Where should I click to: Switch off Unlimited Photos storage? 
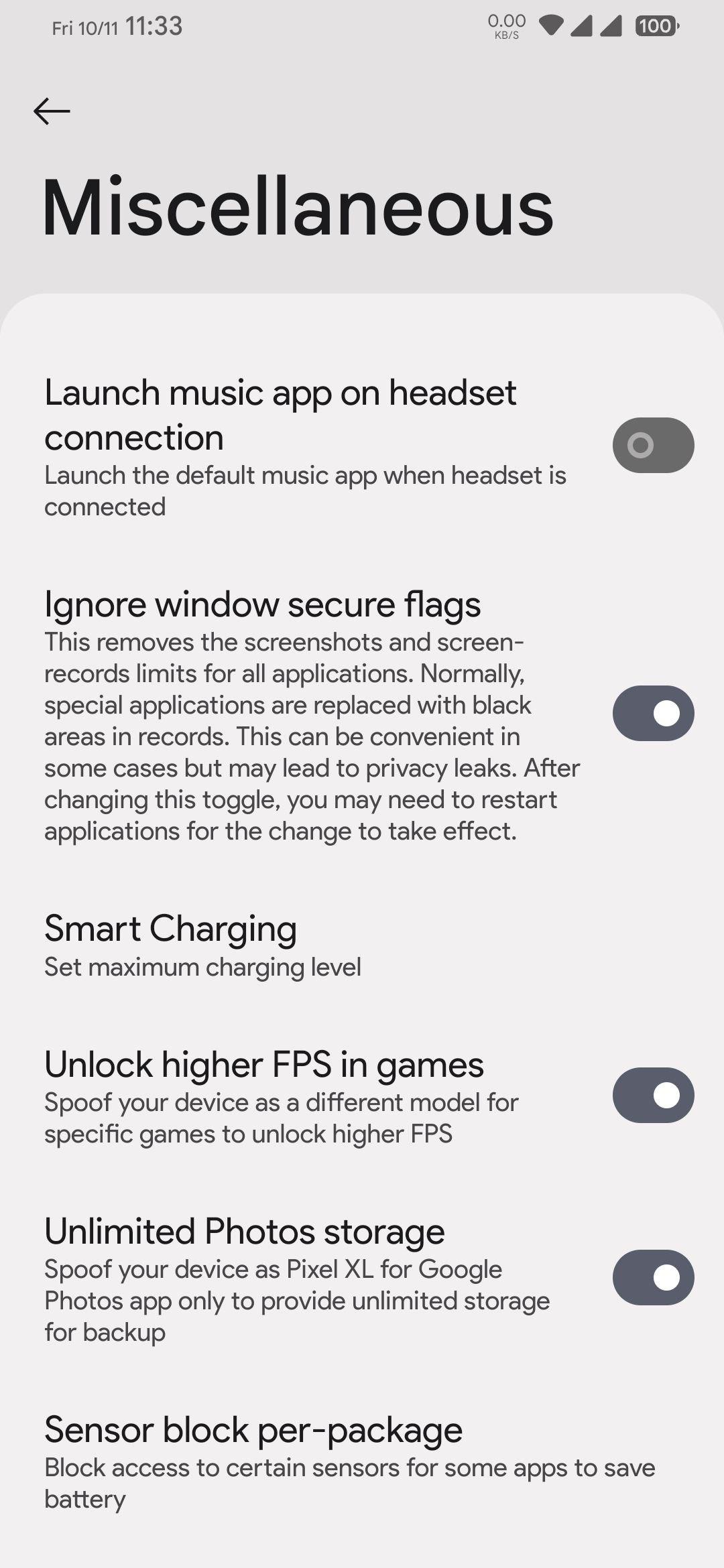[x=652, y=1277]
